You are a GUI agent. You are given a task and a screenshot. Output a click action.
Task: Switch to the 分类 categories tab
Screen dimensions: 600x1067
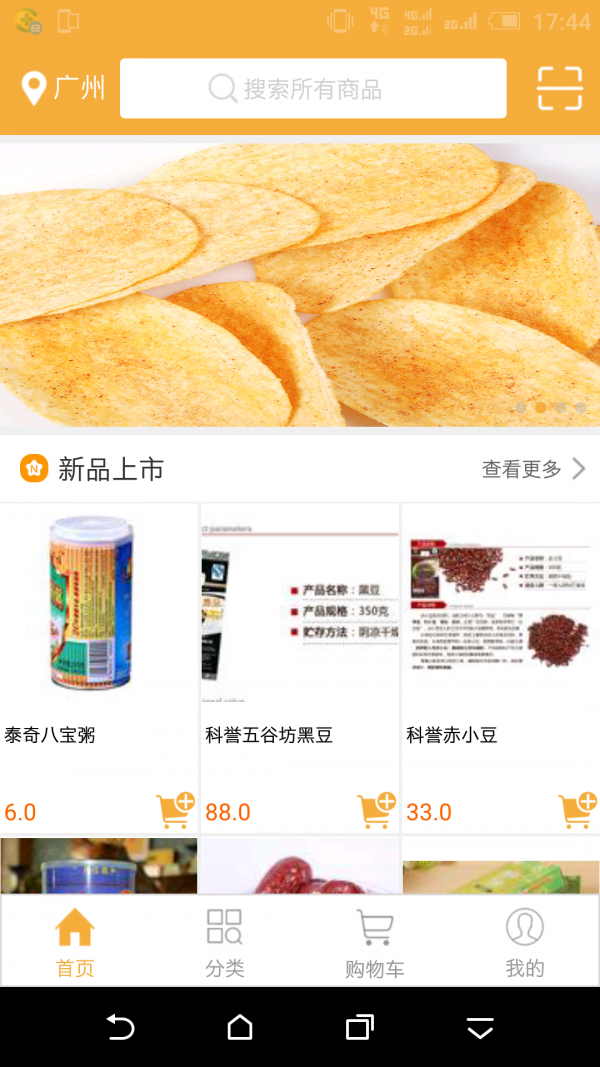point(225,942)
